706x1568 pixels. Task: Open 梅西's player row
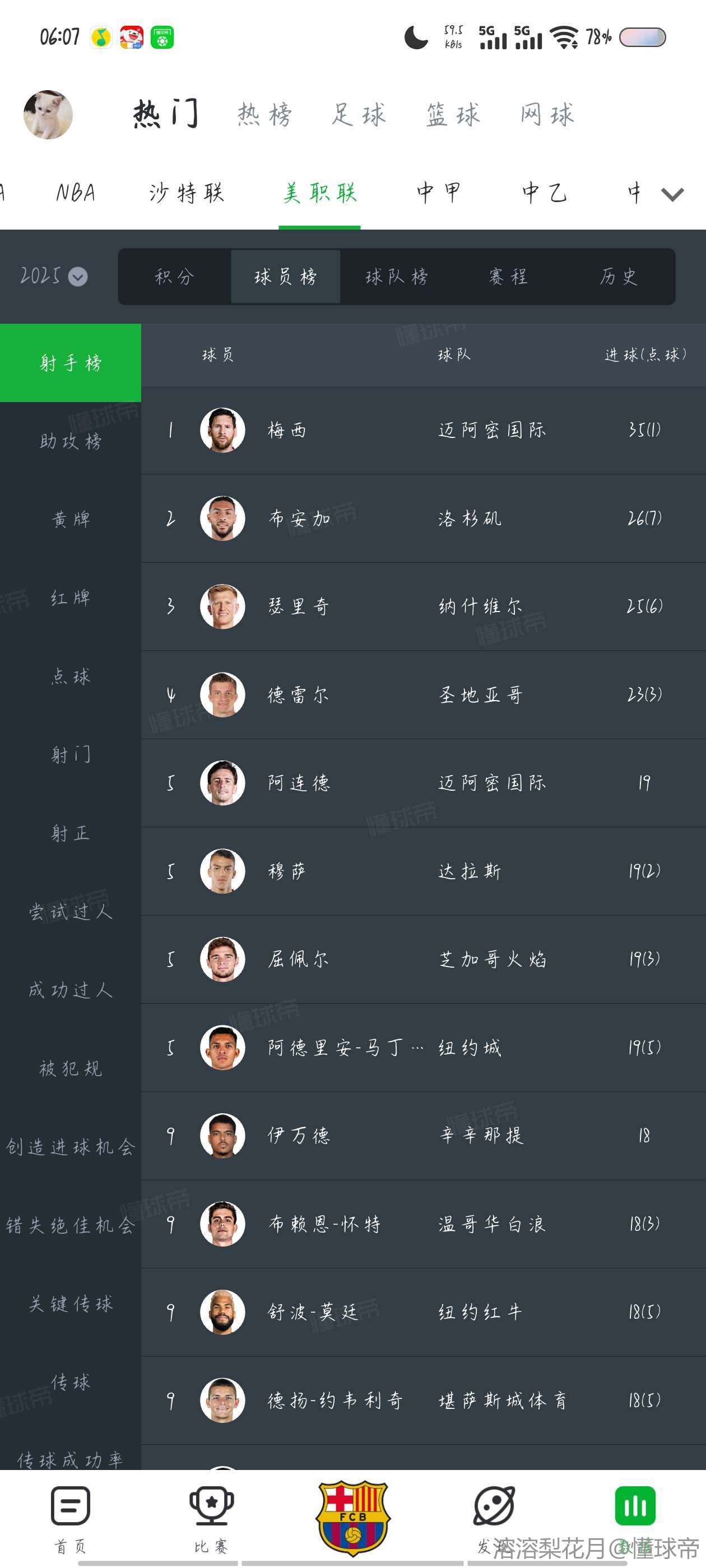(422, 430)
